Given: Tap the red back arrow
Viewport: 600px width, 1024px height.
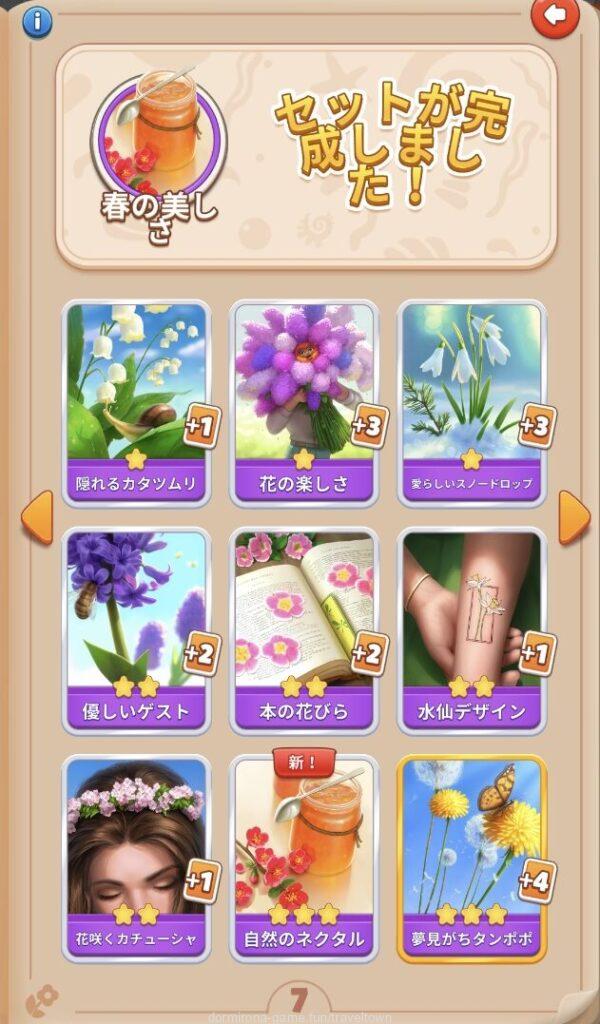Looking at the screenshot, I should pos(554,17).
